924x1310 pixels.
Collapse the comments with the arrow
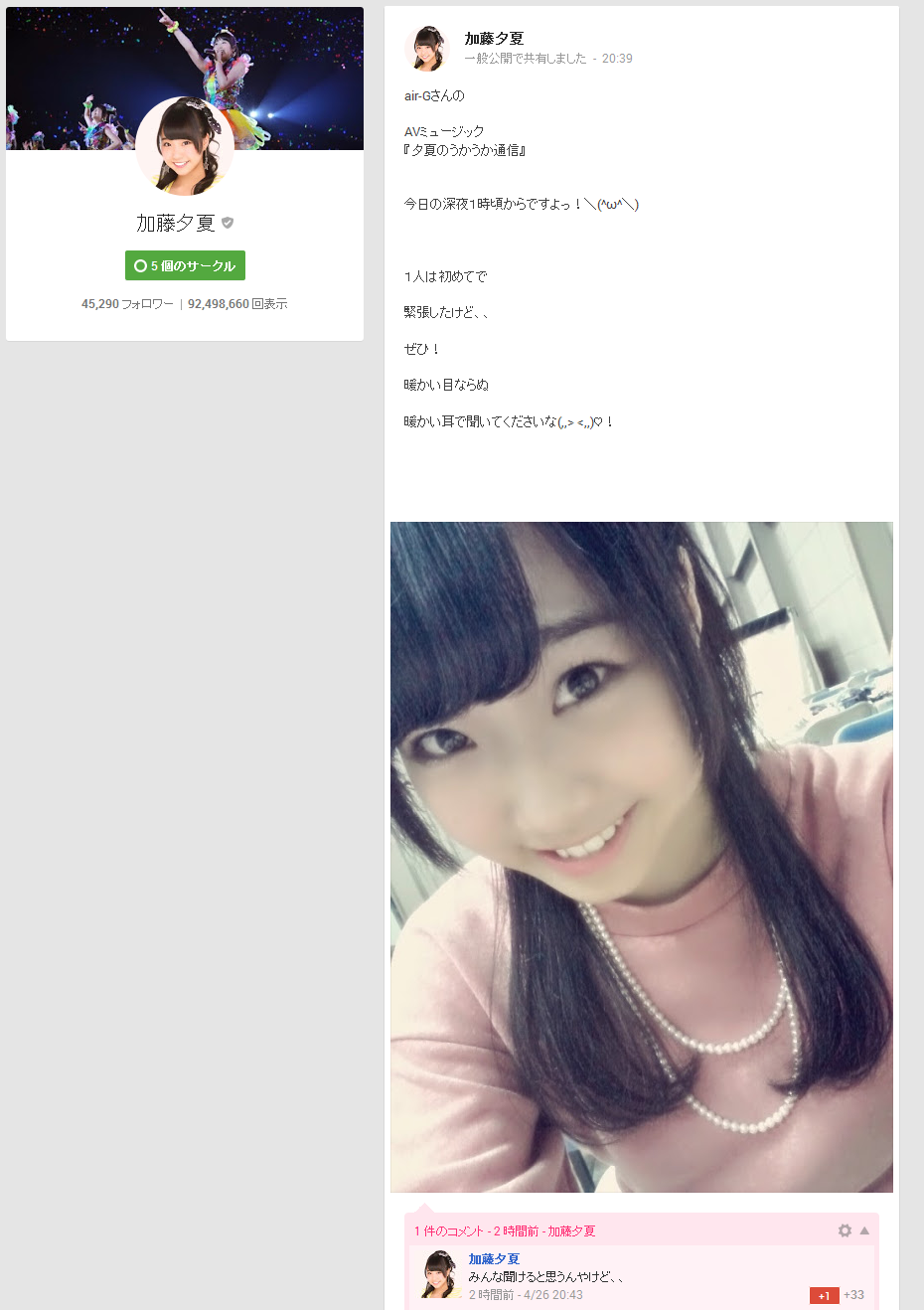click(x=864, y=1230)
